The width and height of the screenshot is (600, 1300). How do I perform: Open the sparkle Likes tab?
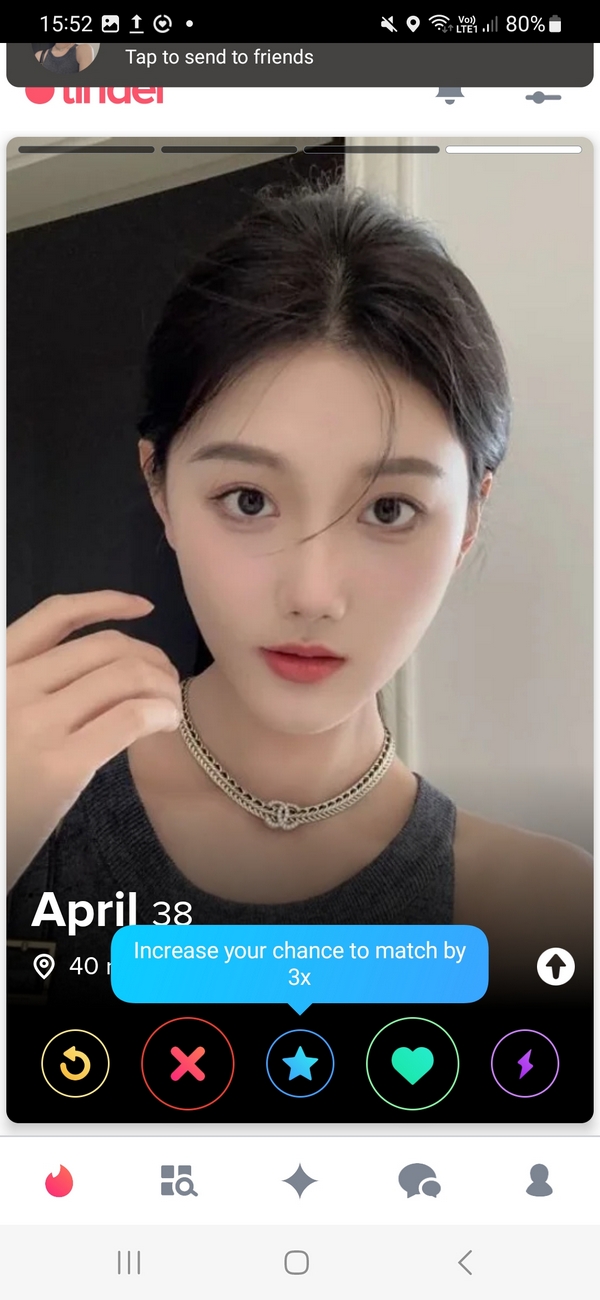point(300,1182)
